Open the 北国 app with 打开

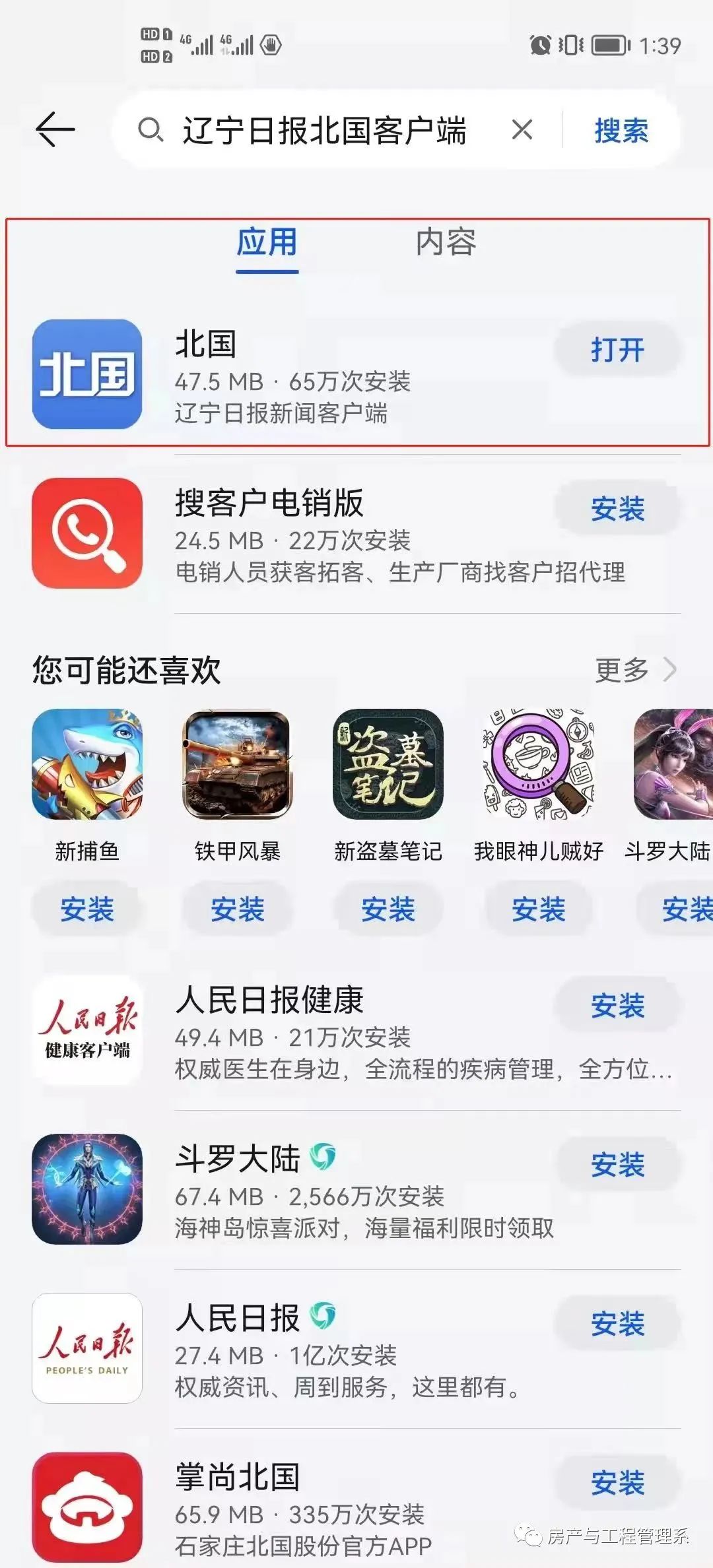[x=617, y=350]
